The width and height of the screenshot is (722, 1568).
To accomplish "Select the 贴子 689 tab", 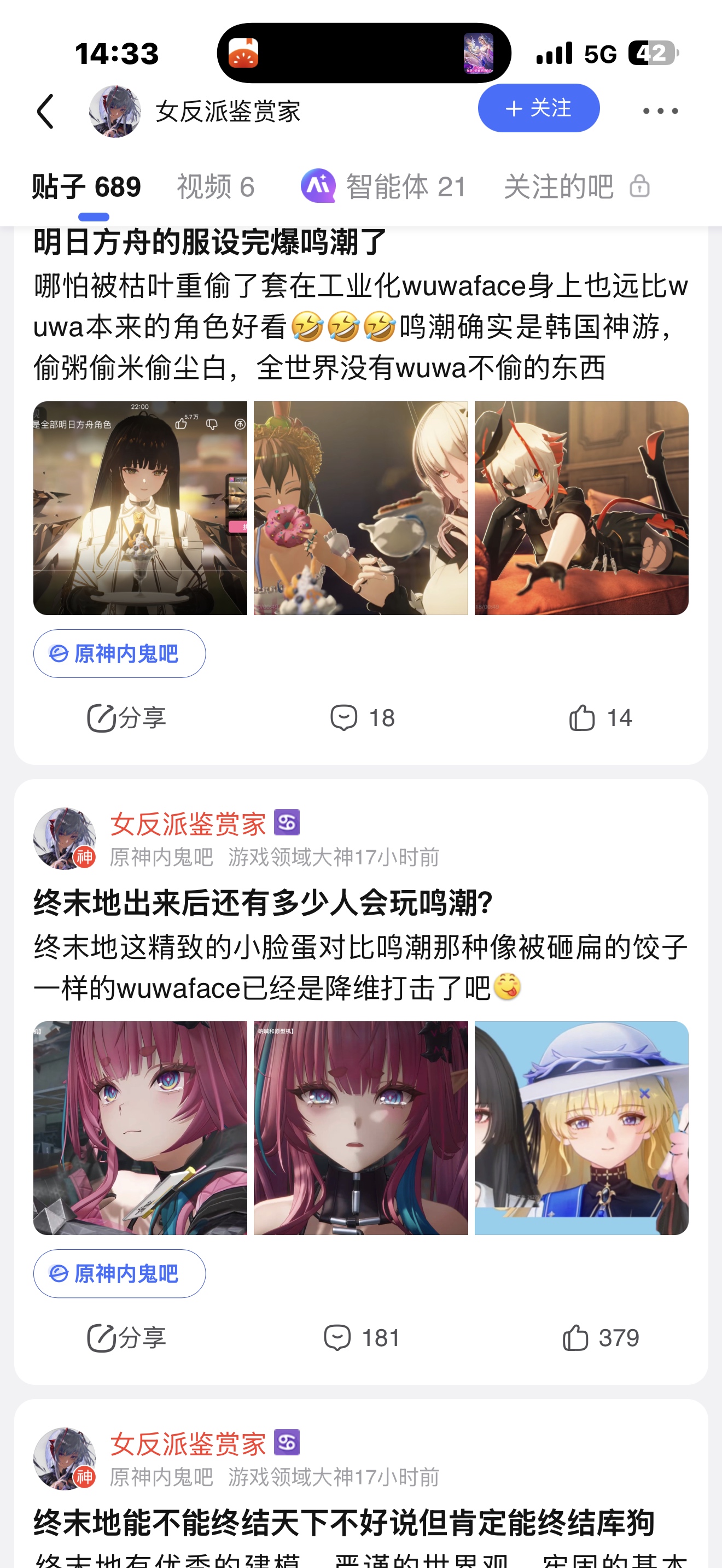I will (86, 186).
